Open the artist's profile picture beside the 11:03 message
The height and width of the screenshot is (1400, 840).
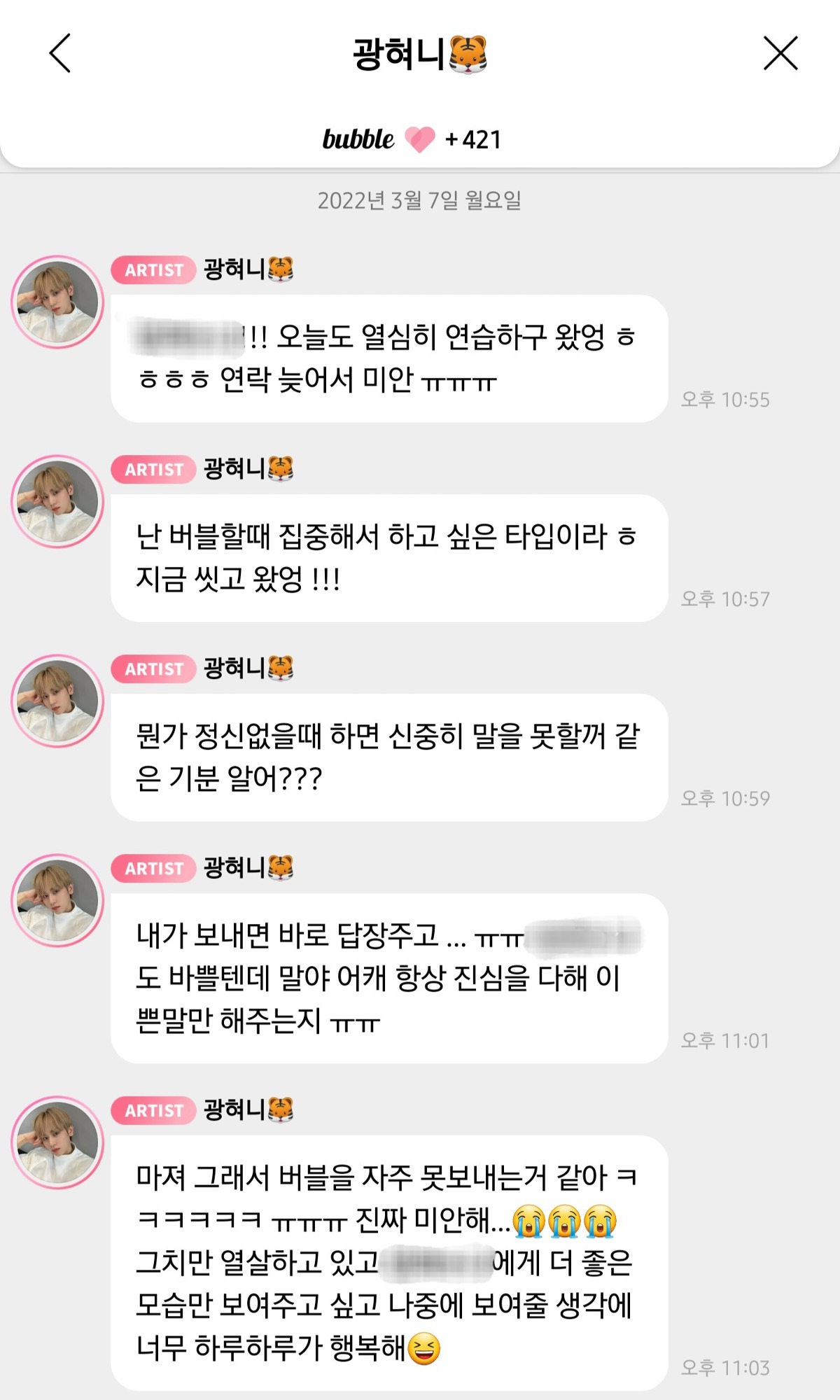57,1142
